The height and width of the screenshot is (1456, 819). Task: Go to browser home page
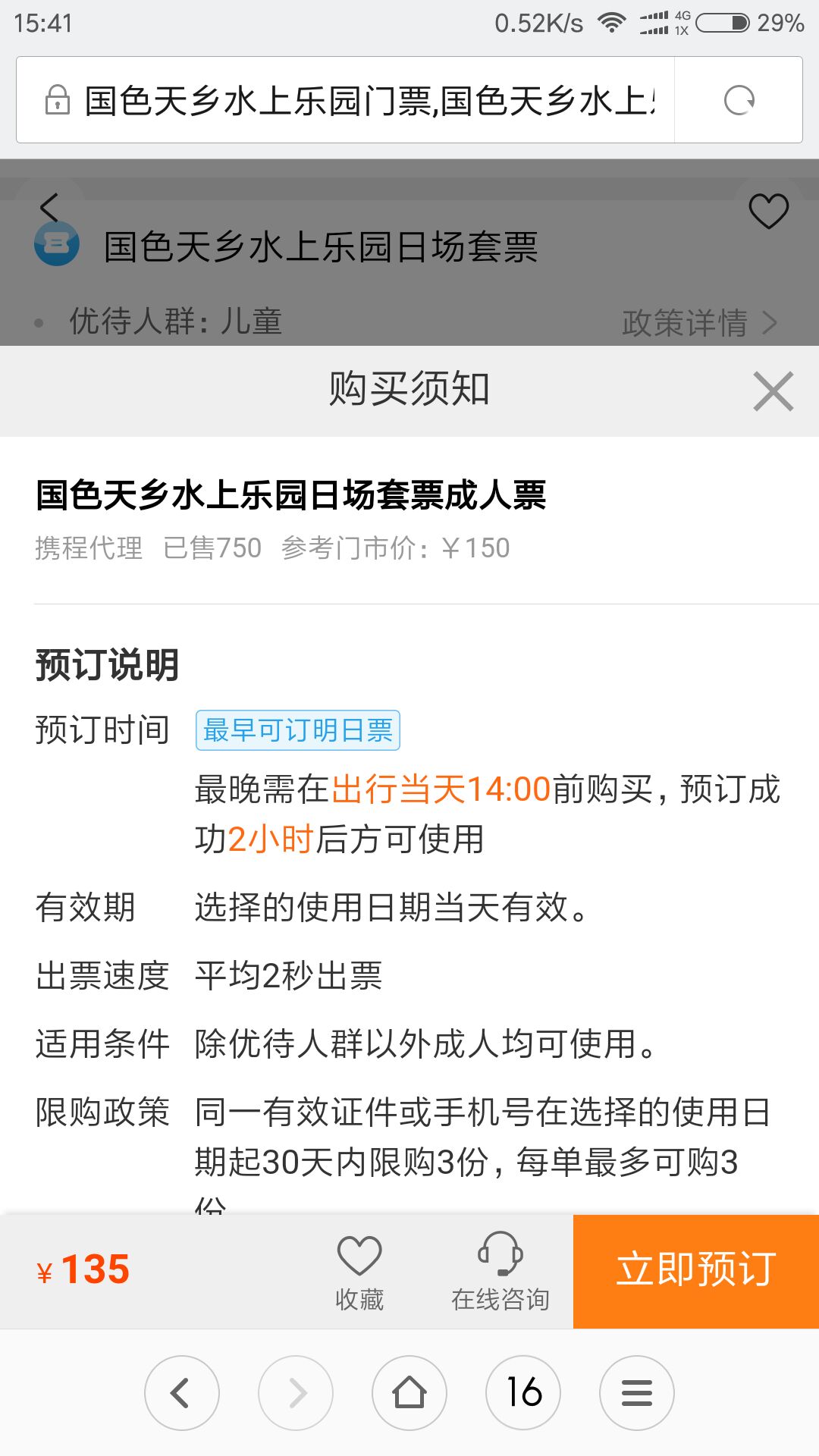tap(409, 1392)
